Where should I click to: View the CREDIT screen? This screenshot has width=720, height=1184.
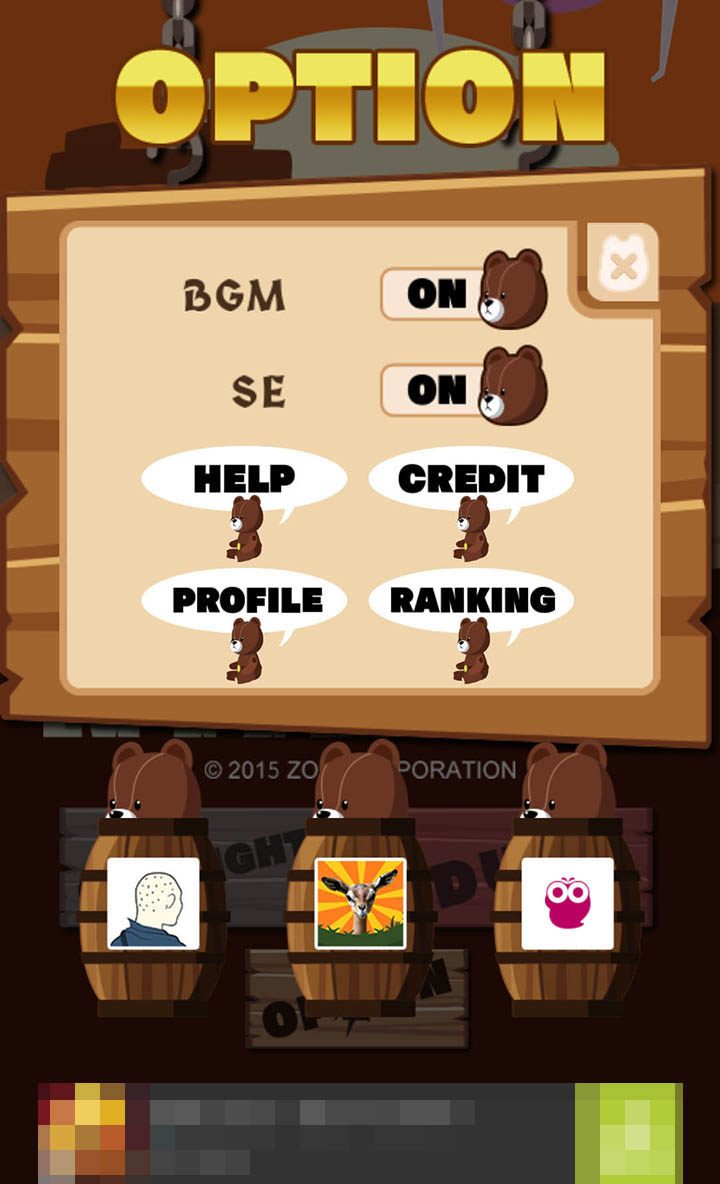tap(471, 480)
